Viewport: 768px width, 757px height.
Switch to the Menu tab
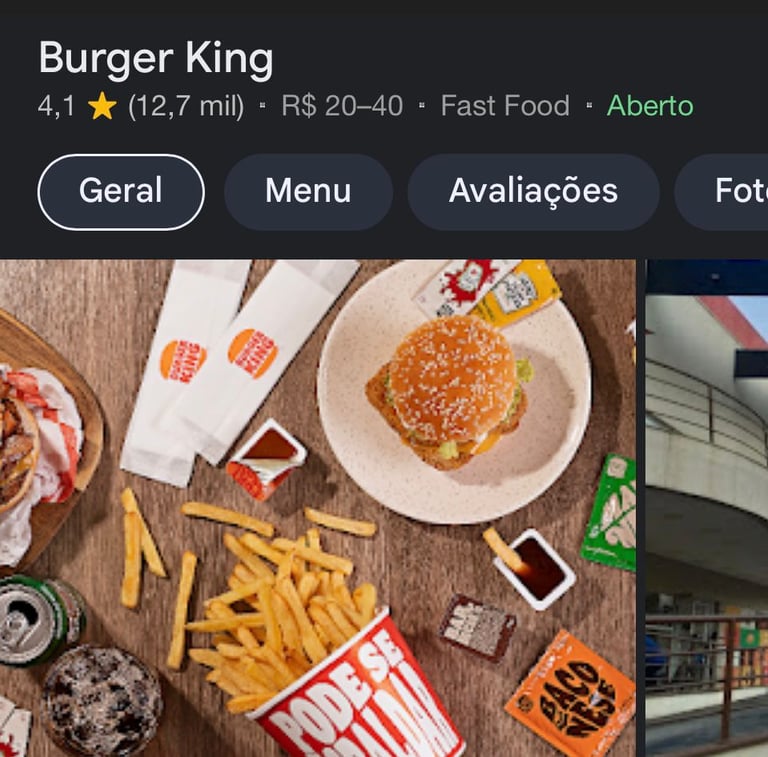(x=308, y=191)
